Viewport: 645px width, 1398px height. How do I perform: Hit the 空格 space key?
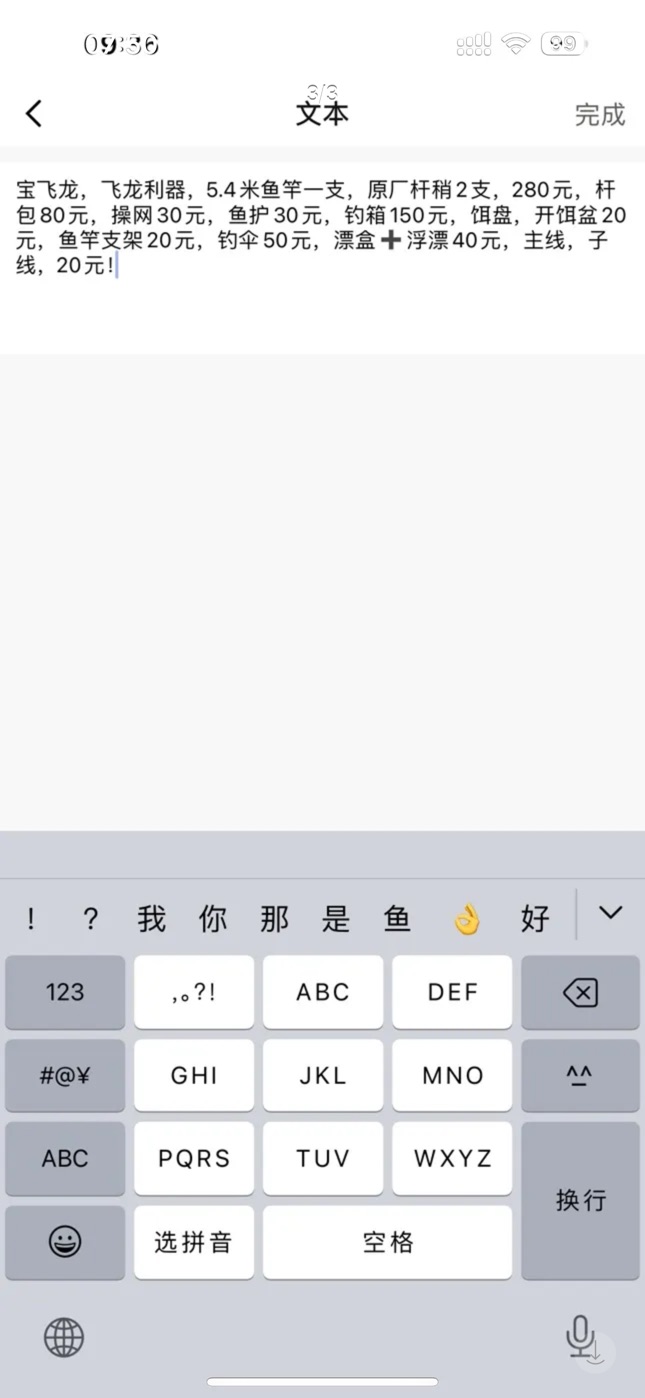[x=387, y=1242]
